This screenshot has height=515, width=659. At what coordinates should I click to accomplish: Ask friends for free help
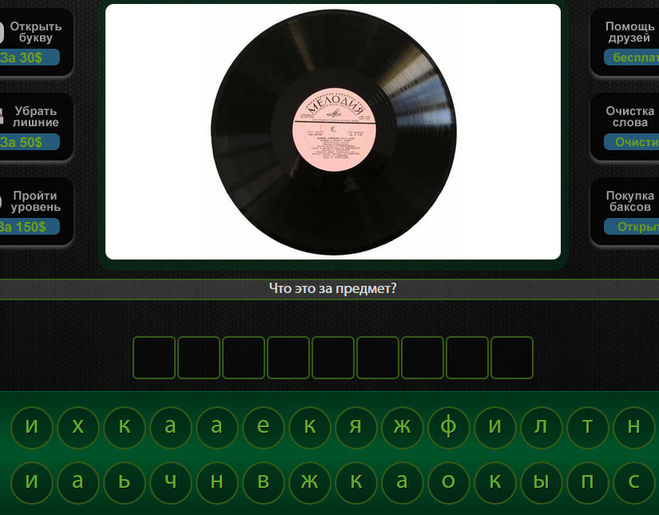coord(632,58)
